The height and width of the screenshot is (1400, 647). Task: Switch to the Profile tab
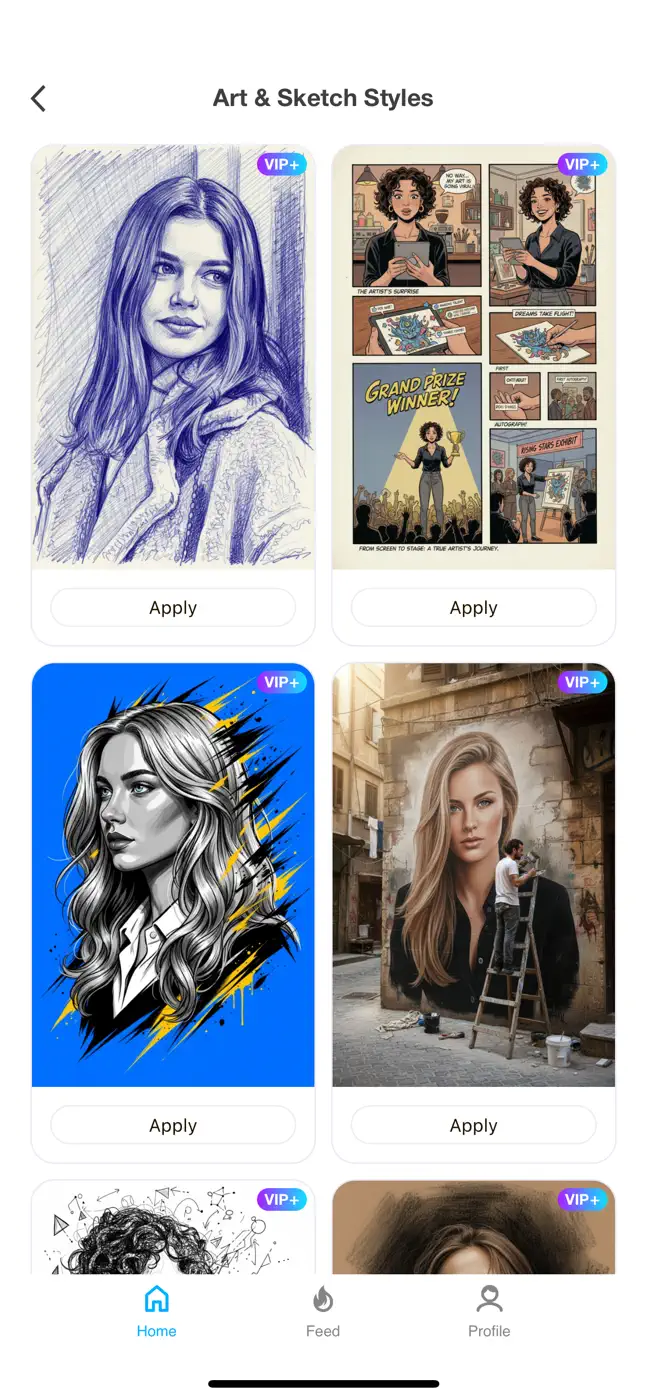coord(489,1312)
